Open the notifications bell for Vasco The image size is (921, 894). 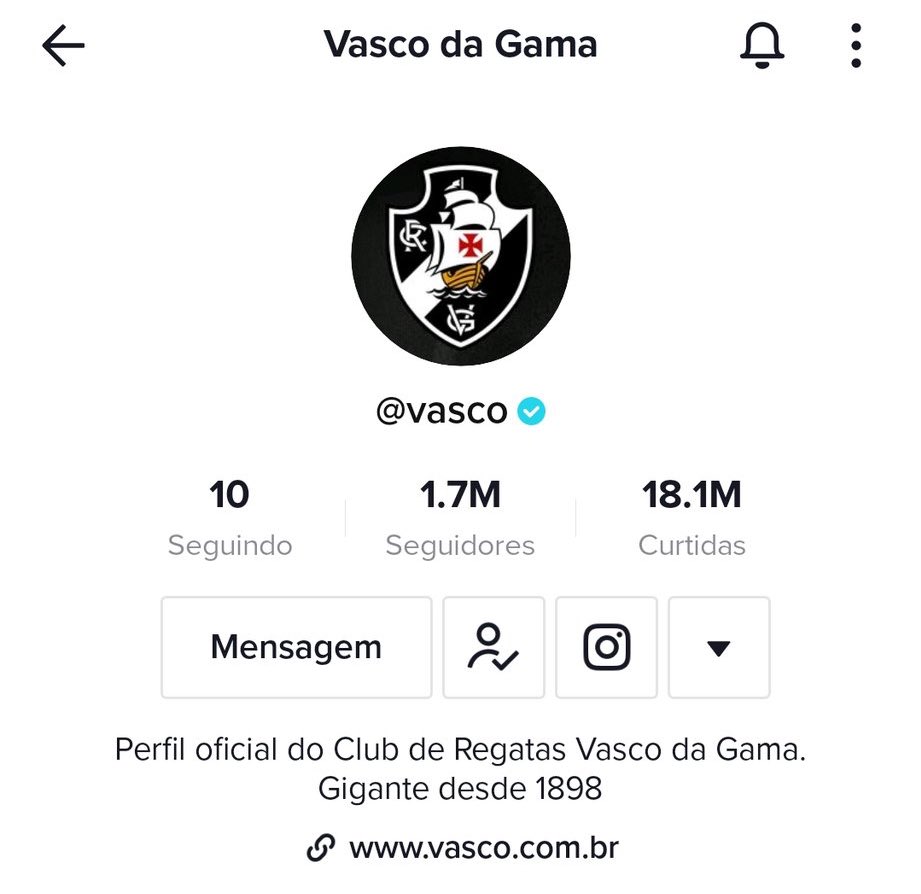tap(763, 46)
